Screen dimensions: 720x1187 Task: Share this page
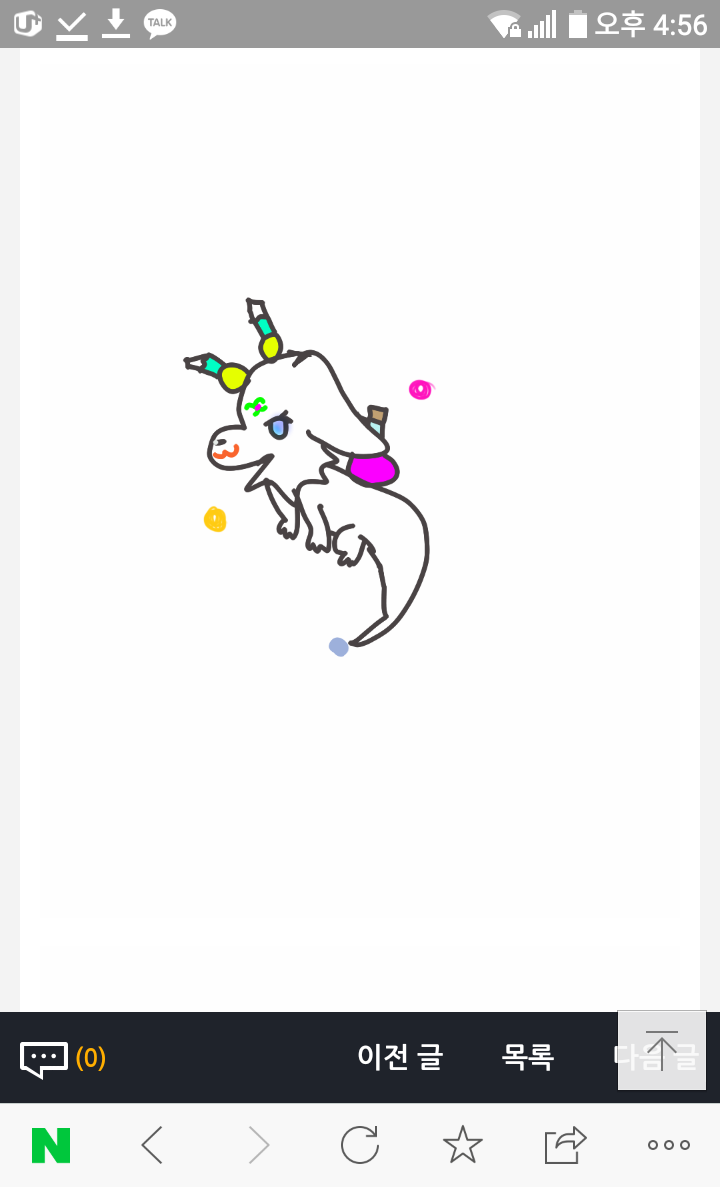pyautogui.click(x=566, y=1145)
